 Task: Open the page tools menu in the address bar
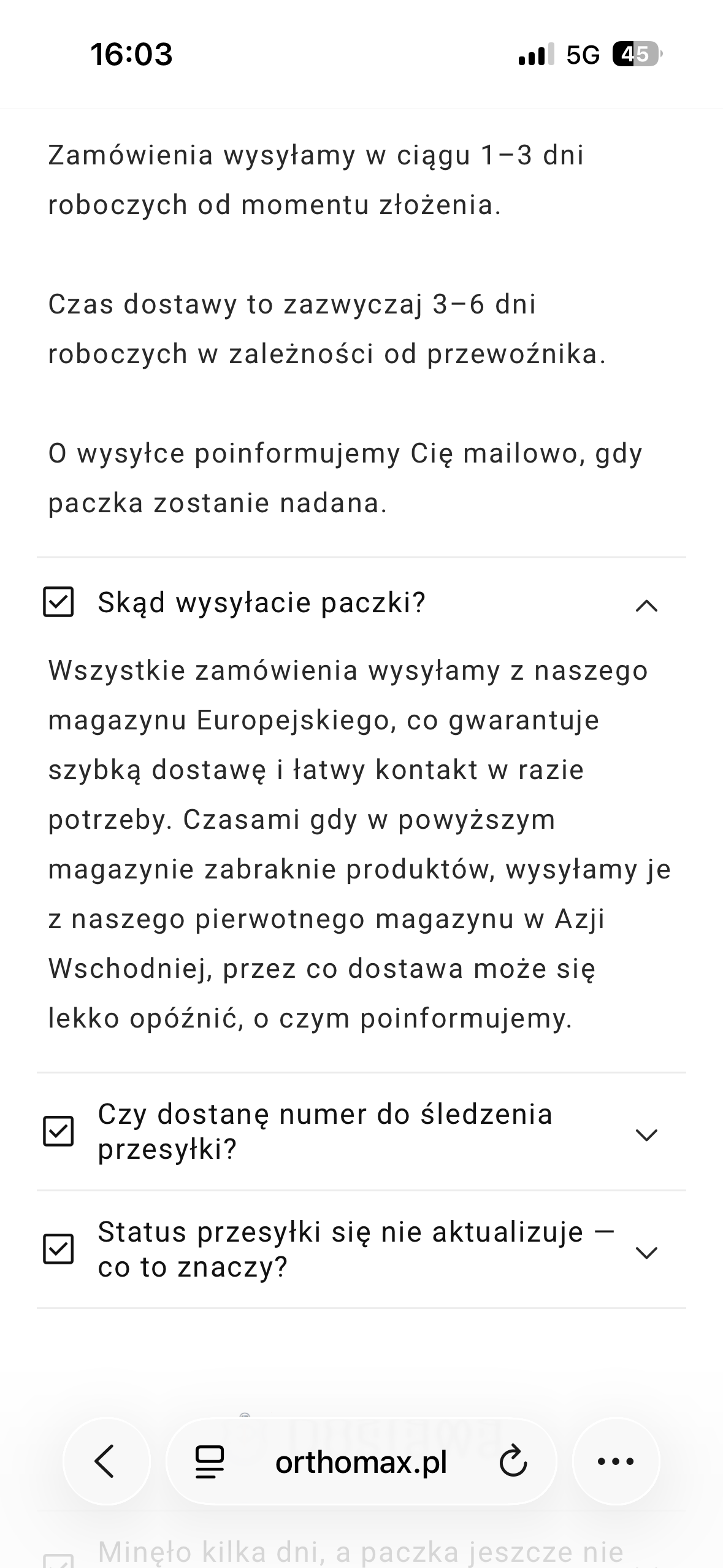[209, 1462]
